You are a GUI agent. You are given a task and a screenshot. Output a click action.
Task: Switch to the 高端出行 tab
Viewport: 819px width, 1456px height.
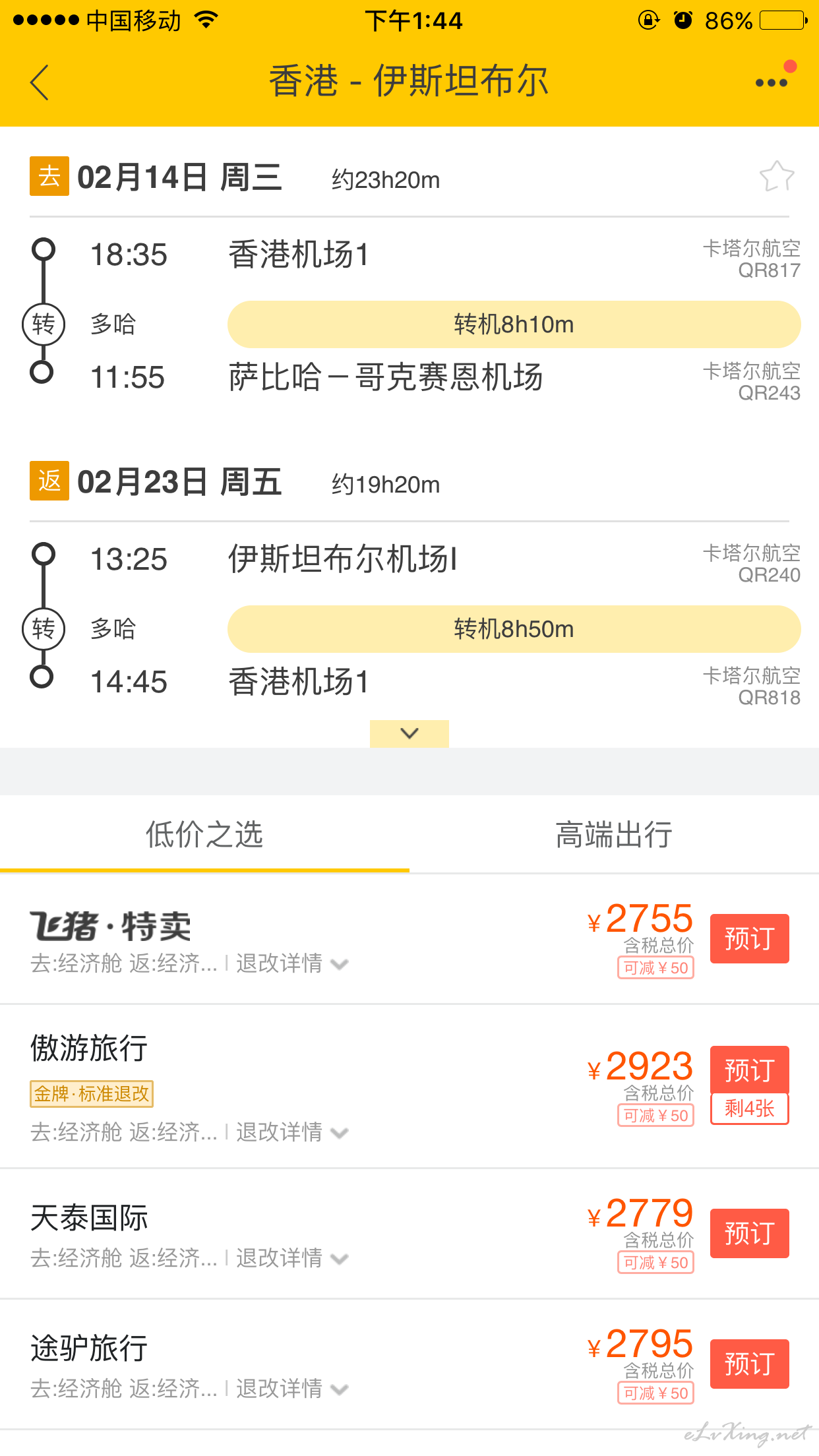pos(614,834)
